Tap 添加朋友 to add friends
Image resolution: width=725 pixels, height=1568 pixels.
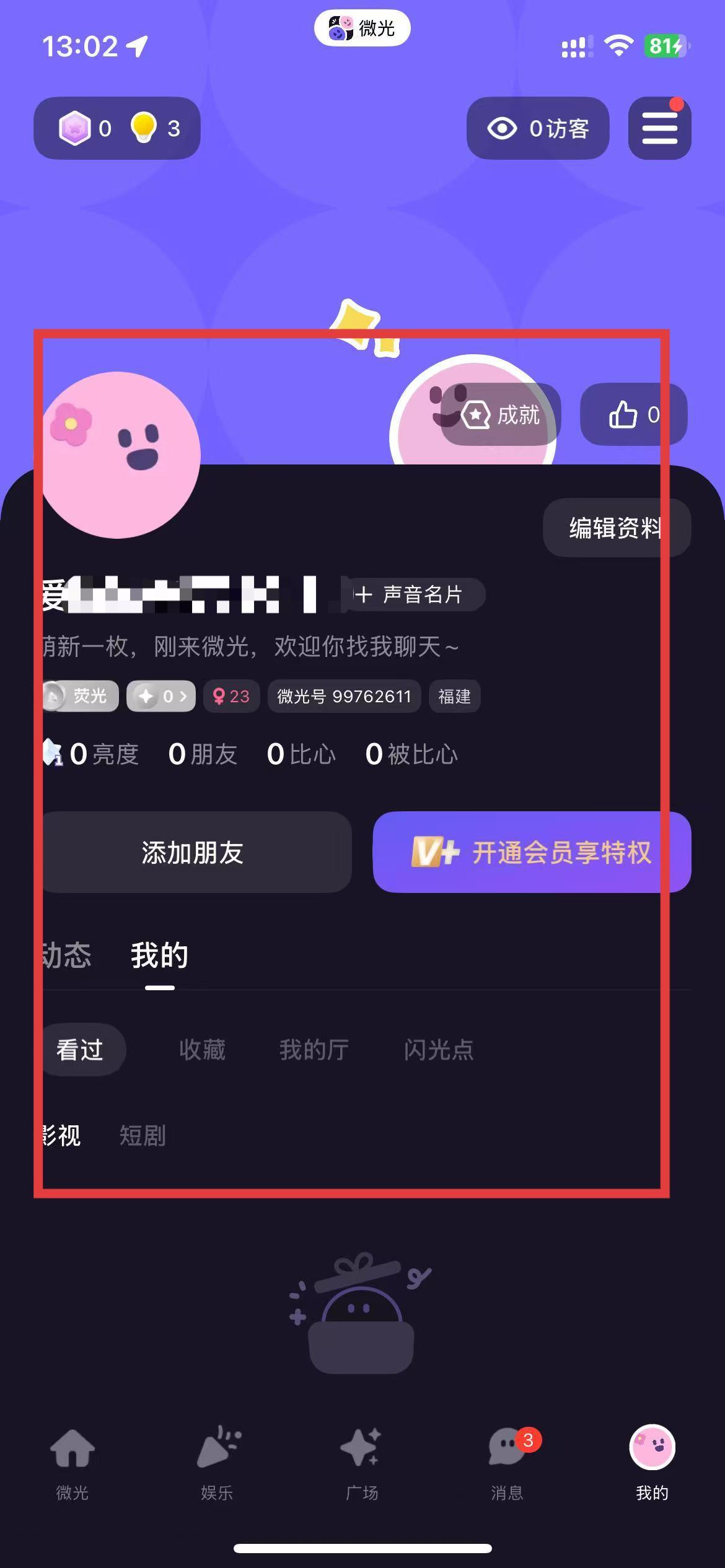pos(193,852)
